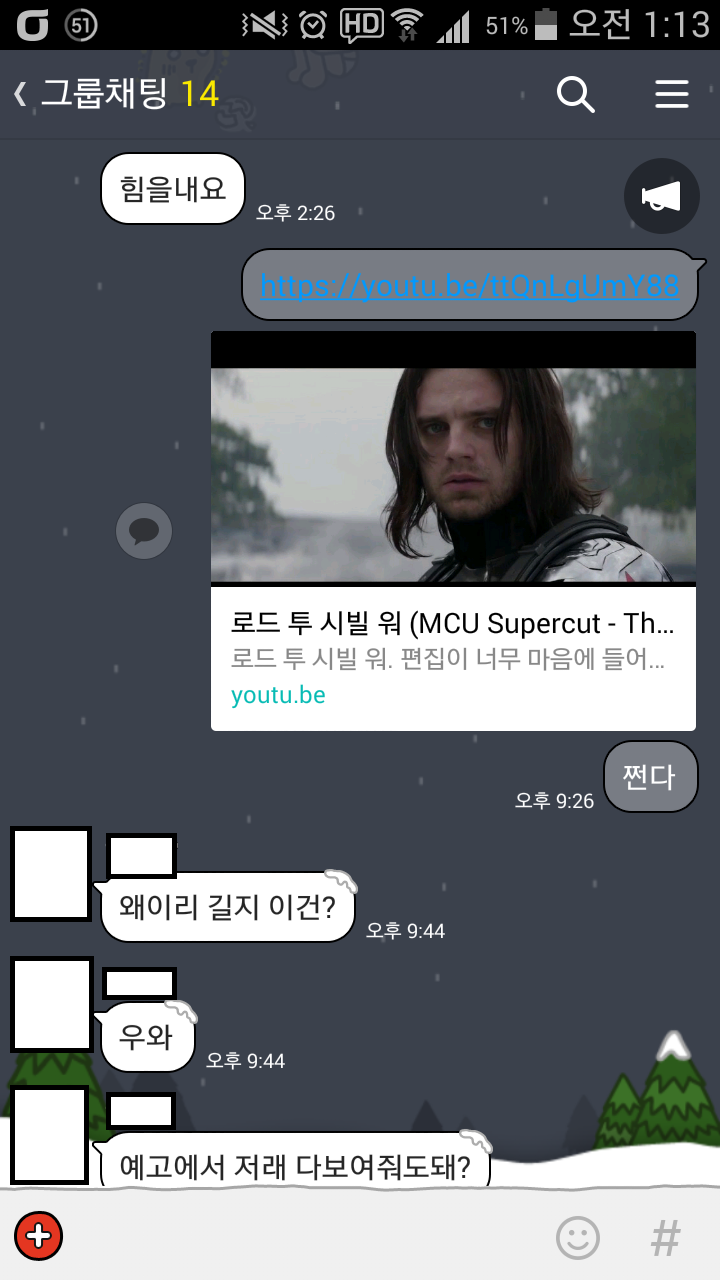Open the 로드 투 시빌 워 video preview card
The width and height of the screenshot is (720, 1280).
[453, 530]
